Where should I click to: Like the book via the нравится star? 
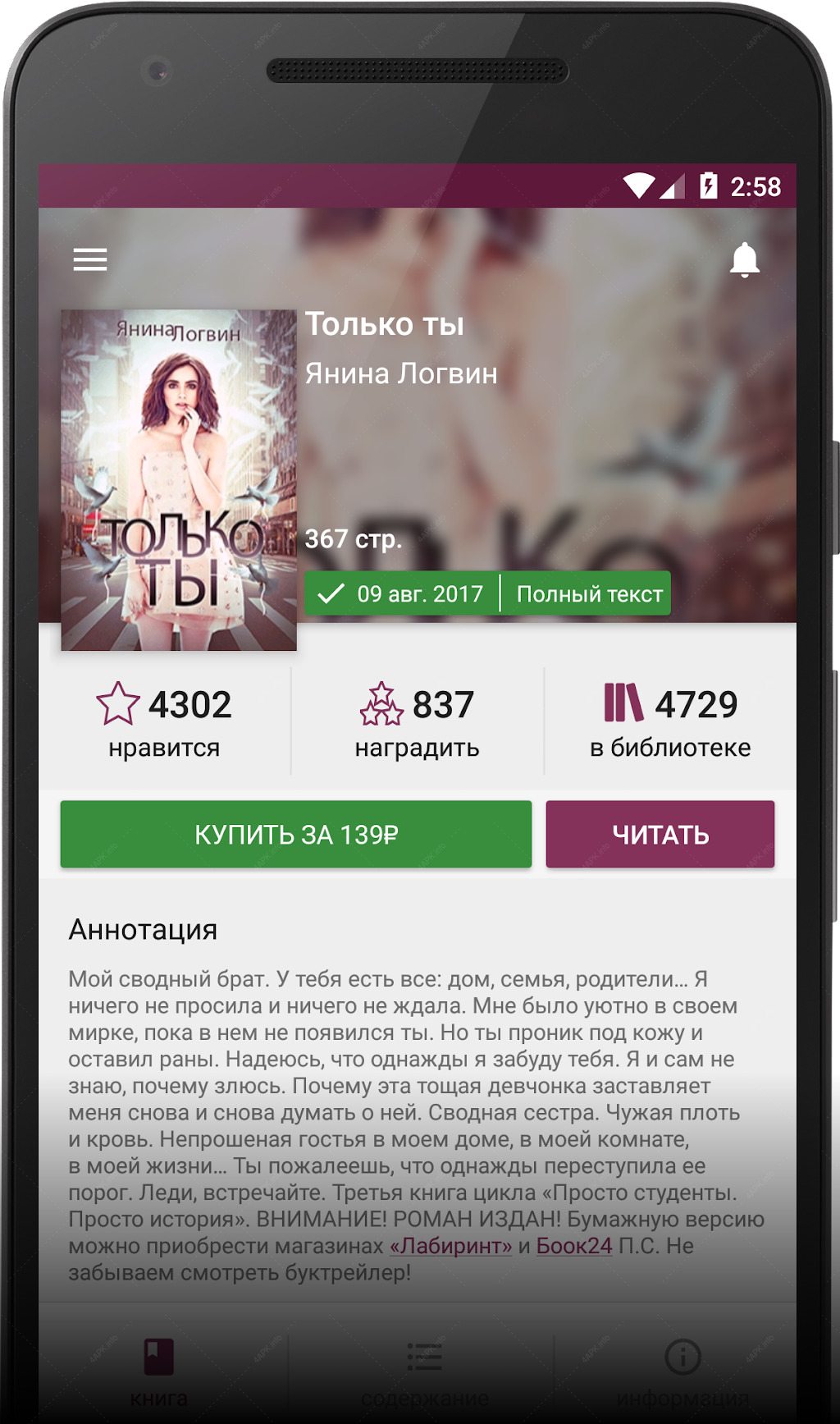[x=164, y=720]
